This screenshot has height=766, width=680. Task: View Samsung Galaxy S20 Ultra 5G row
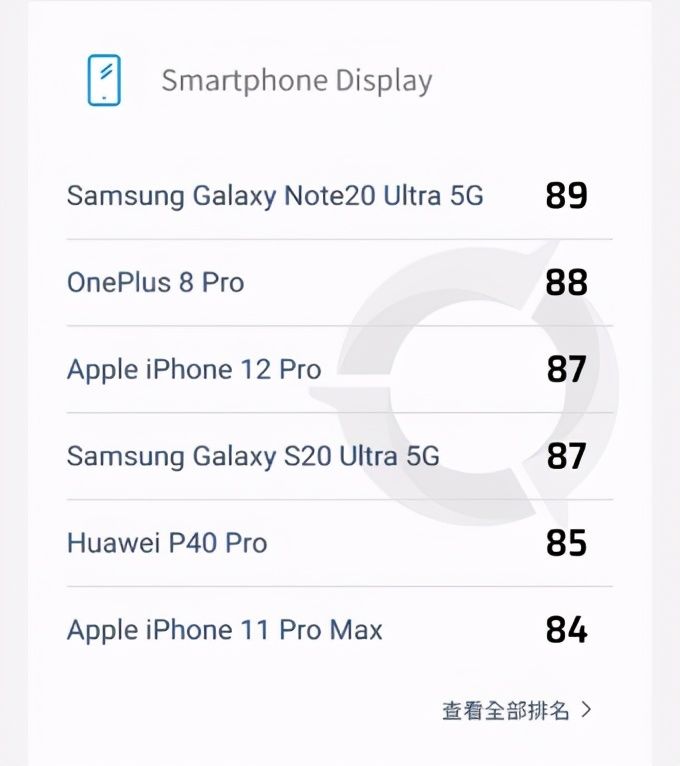pos(253,457)
